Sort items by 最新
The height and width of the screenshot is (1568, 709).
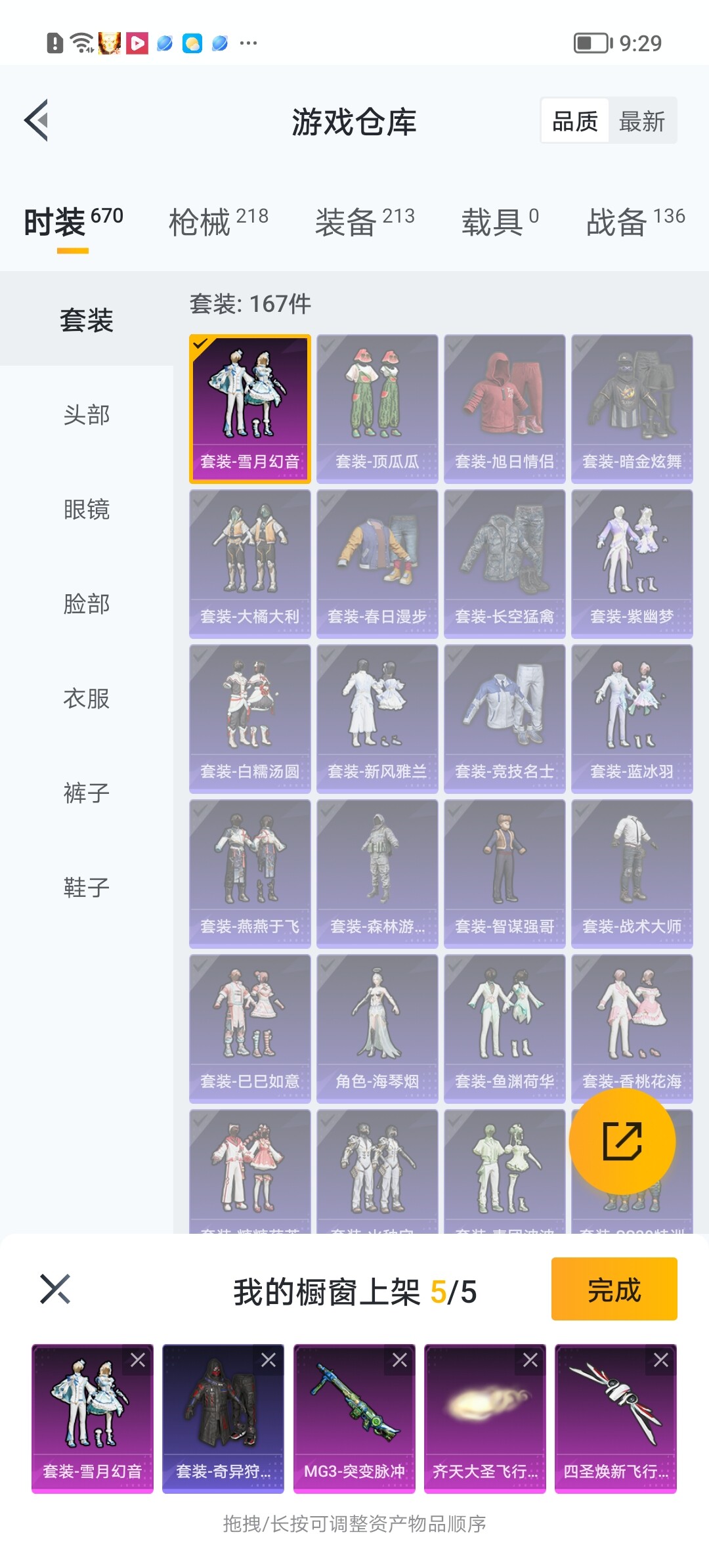point(641,121)
